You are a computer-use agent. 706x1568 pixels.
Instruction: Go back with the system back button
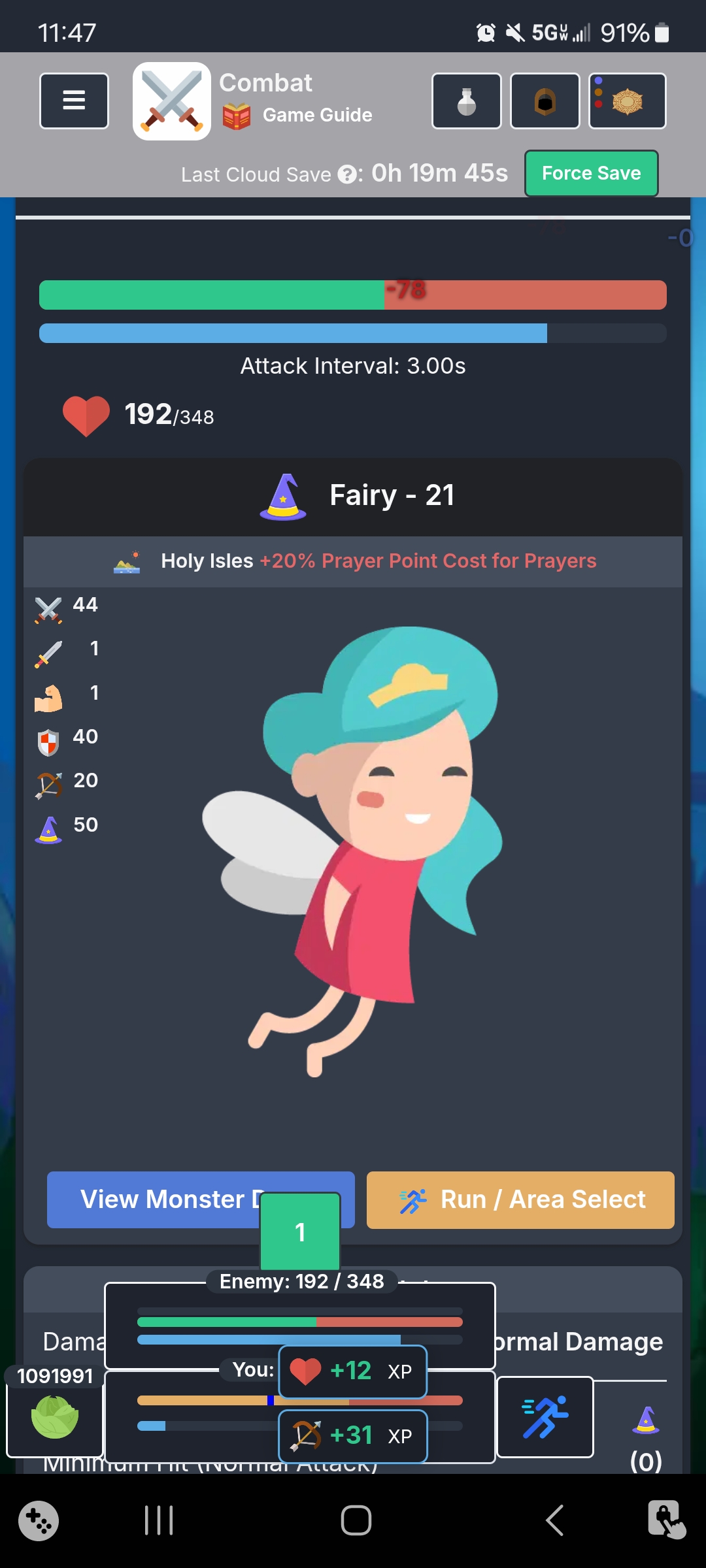(x=554, y=1520)
